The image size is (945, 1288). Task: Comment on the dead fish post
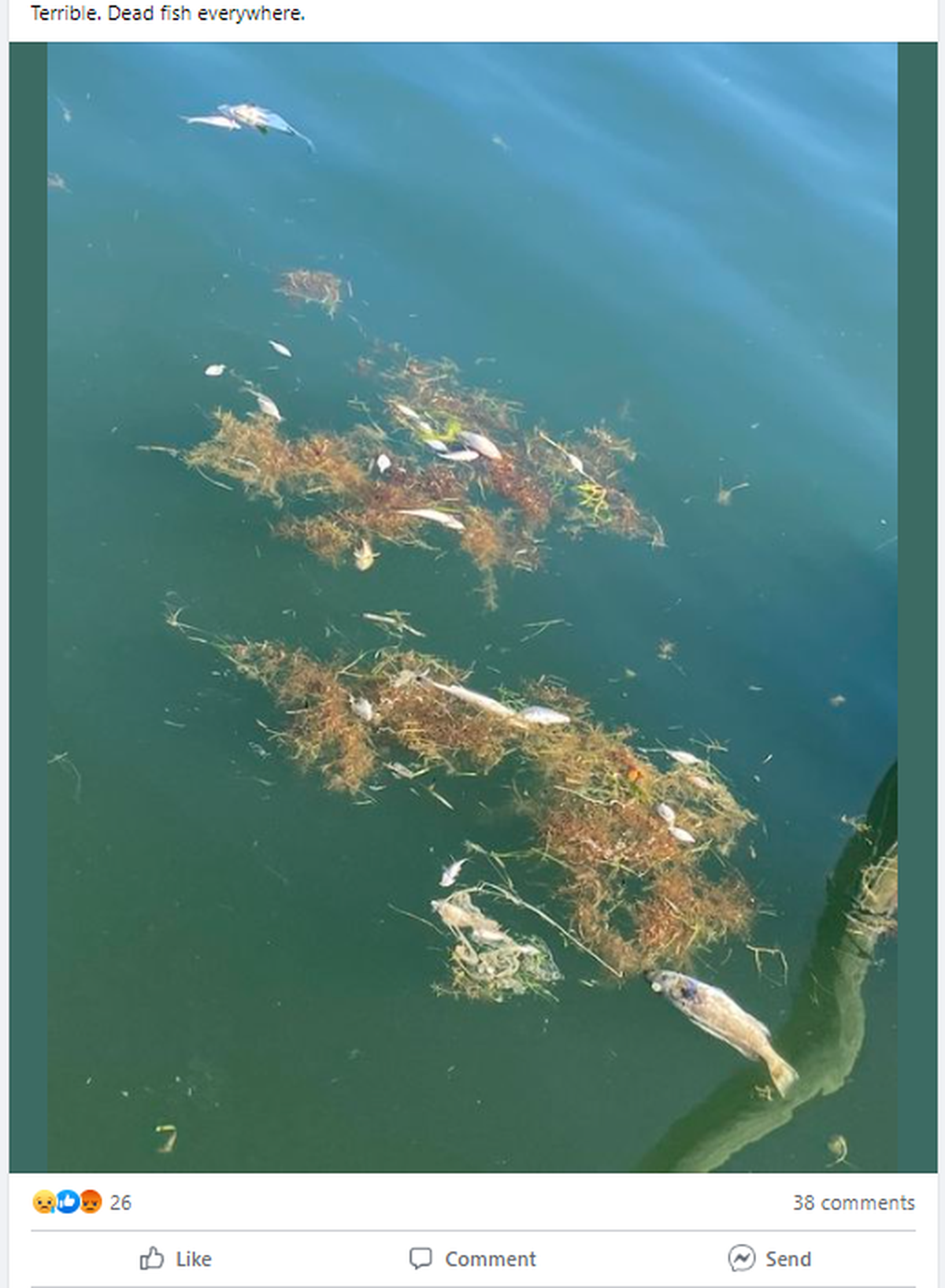[472, 1259]
